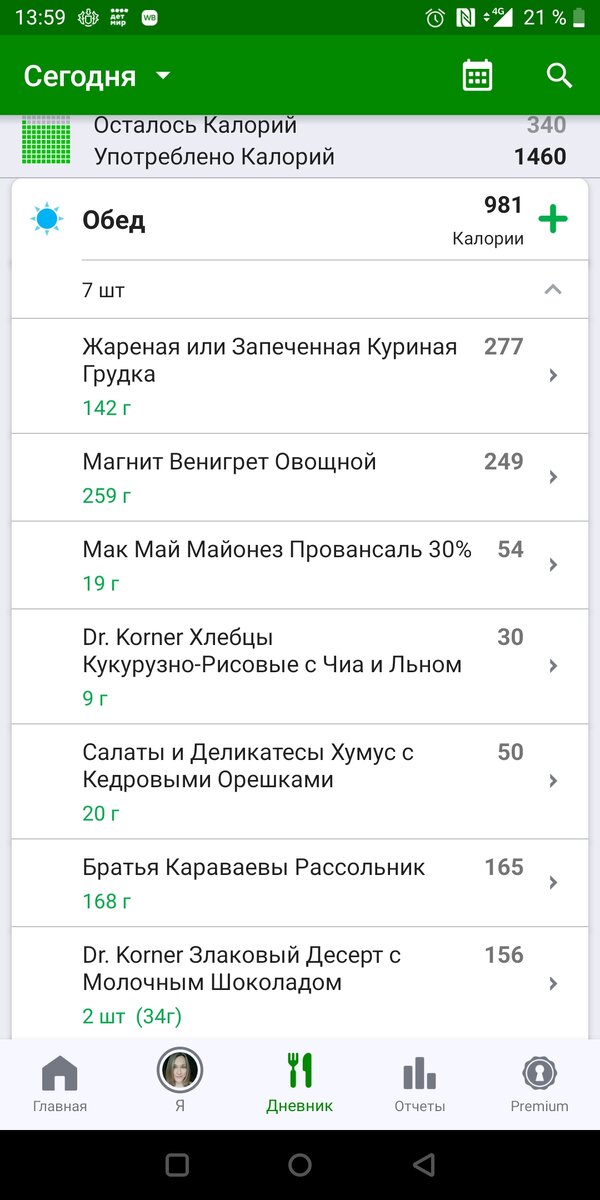Tap the search magnifier icon
600x1200 pixels.
[x=559, y=76]
